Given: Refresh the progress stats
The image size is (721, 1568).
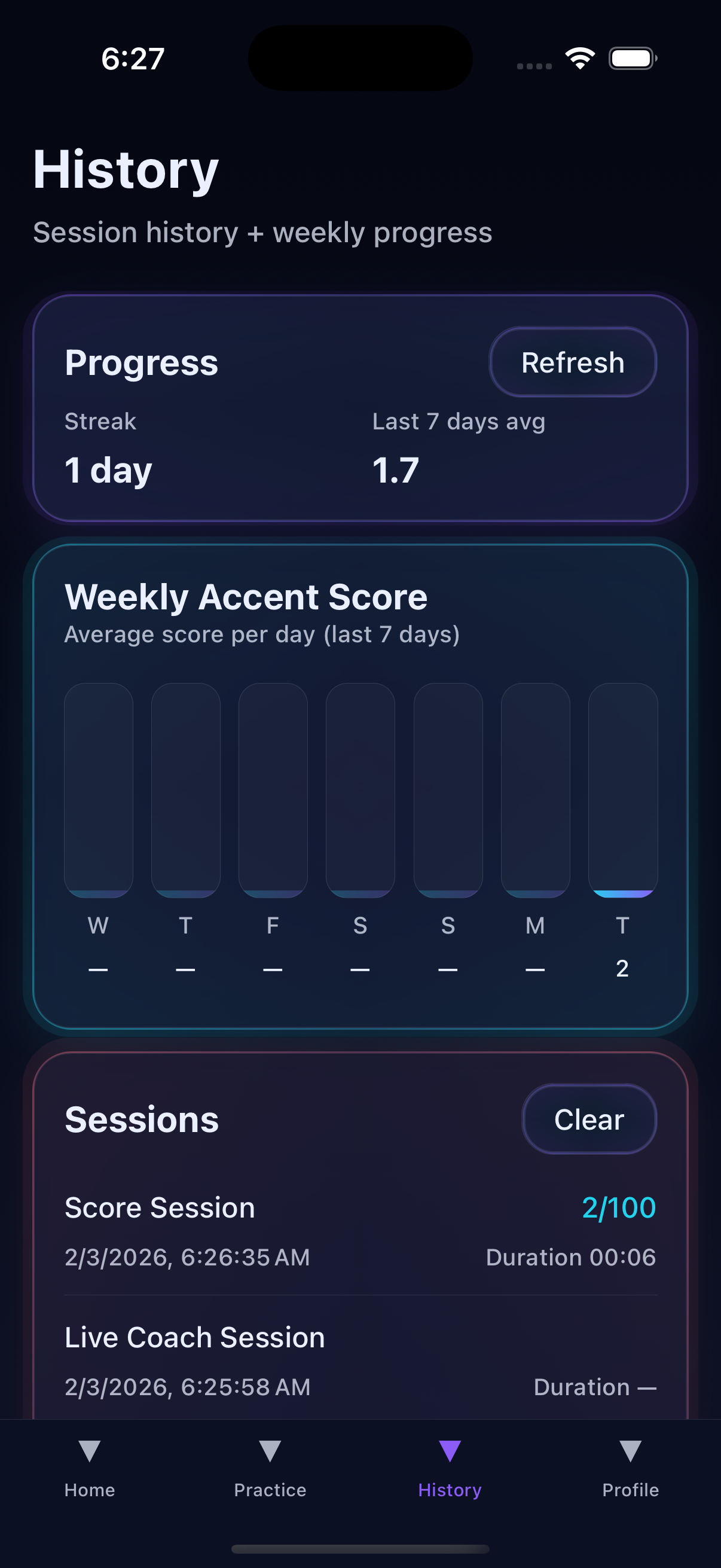Looking at the screenshot, I should pos(573,362).
